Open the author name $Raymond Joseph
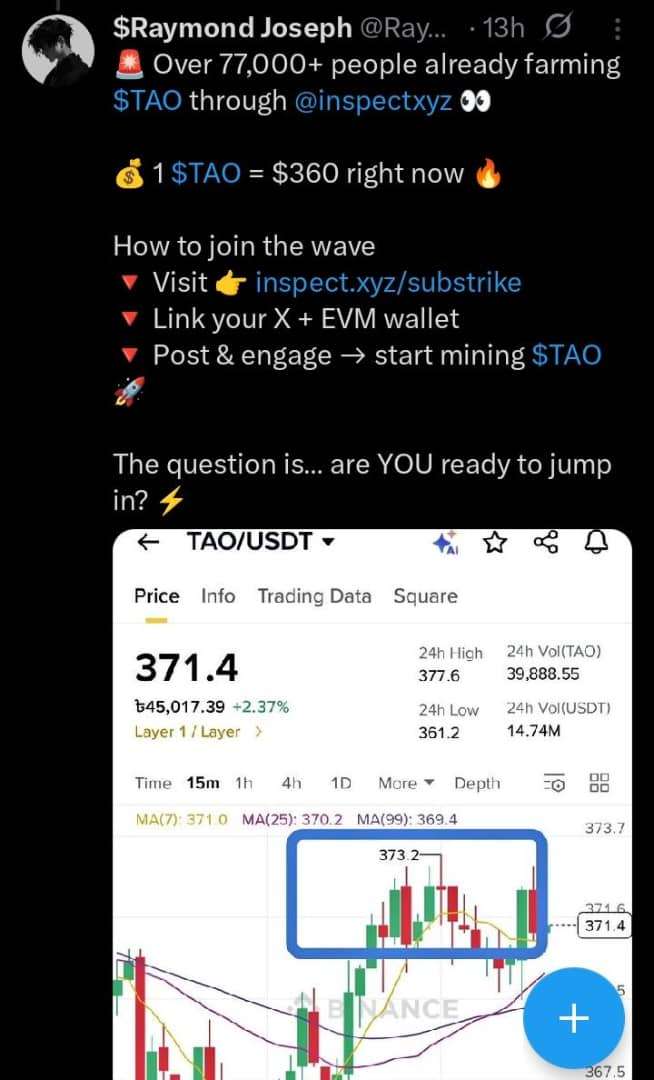Screen dimensions: 654x1080 click(x=231, y=28)
